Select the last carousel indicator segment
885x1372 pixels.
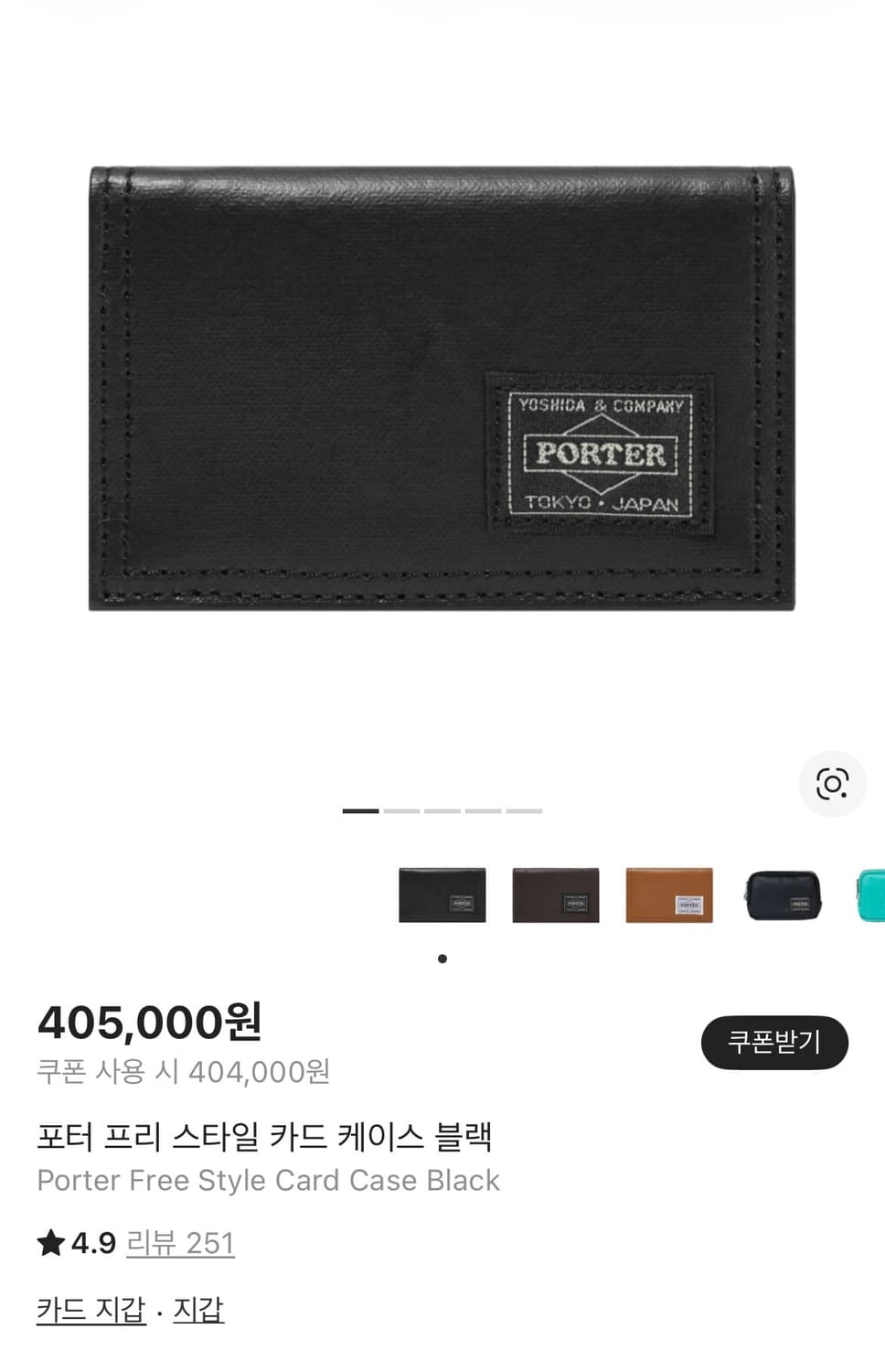pos(524,810)
